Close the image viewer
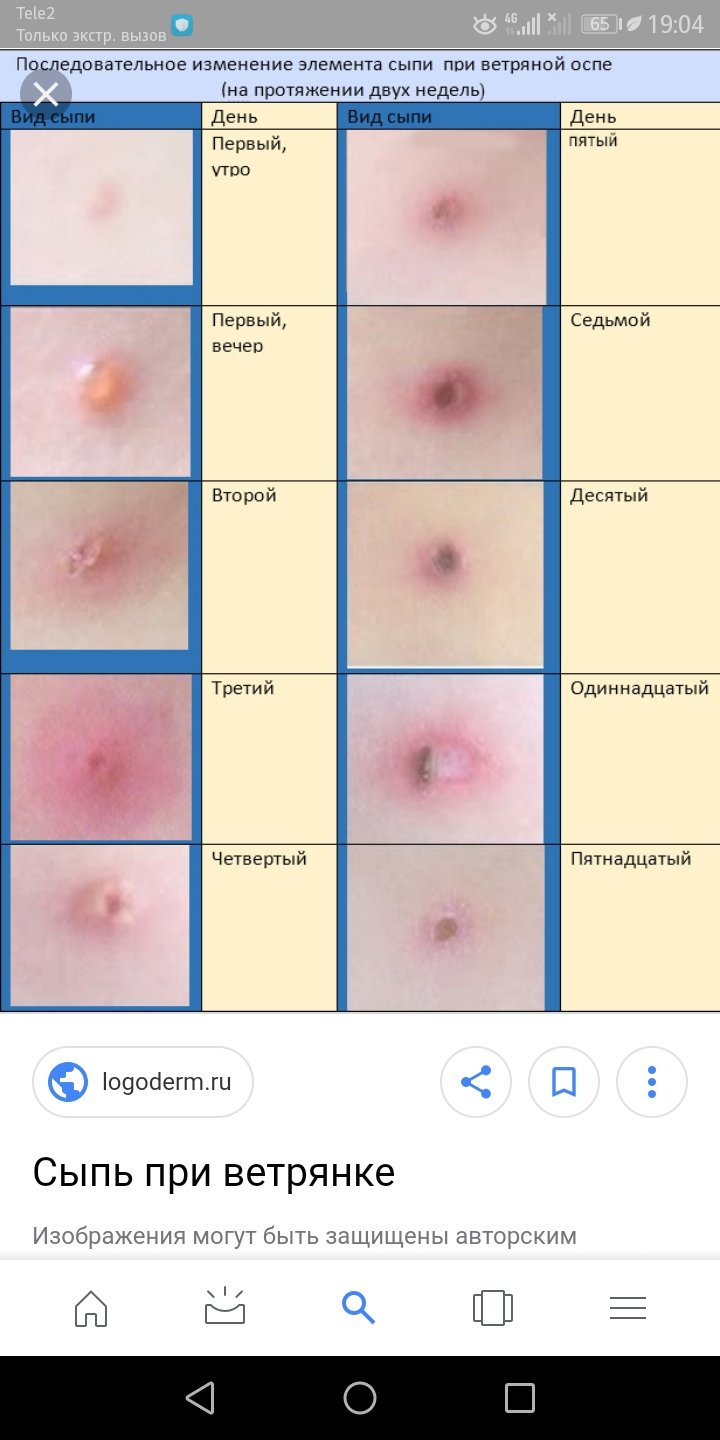 coord(46,95)
